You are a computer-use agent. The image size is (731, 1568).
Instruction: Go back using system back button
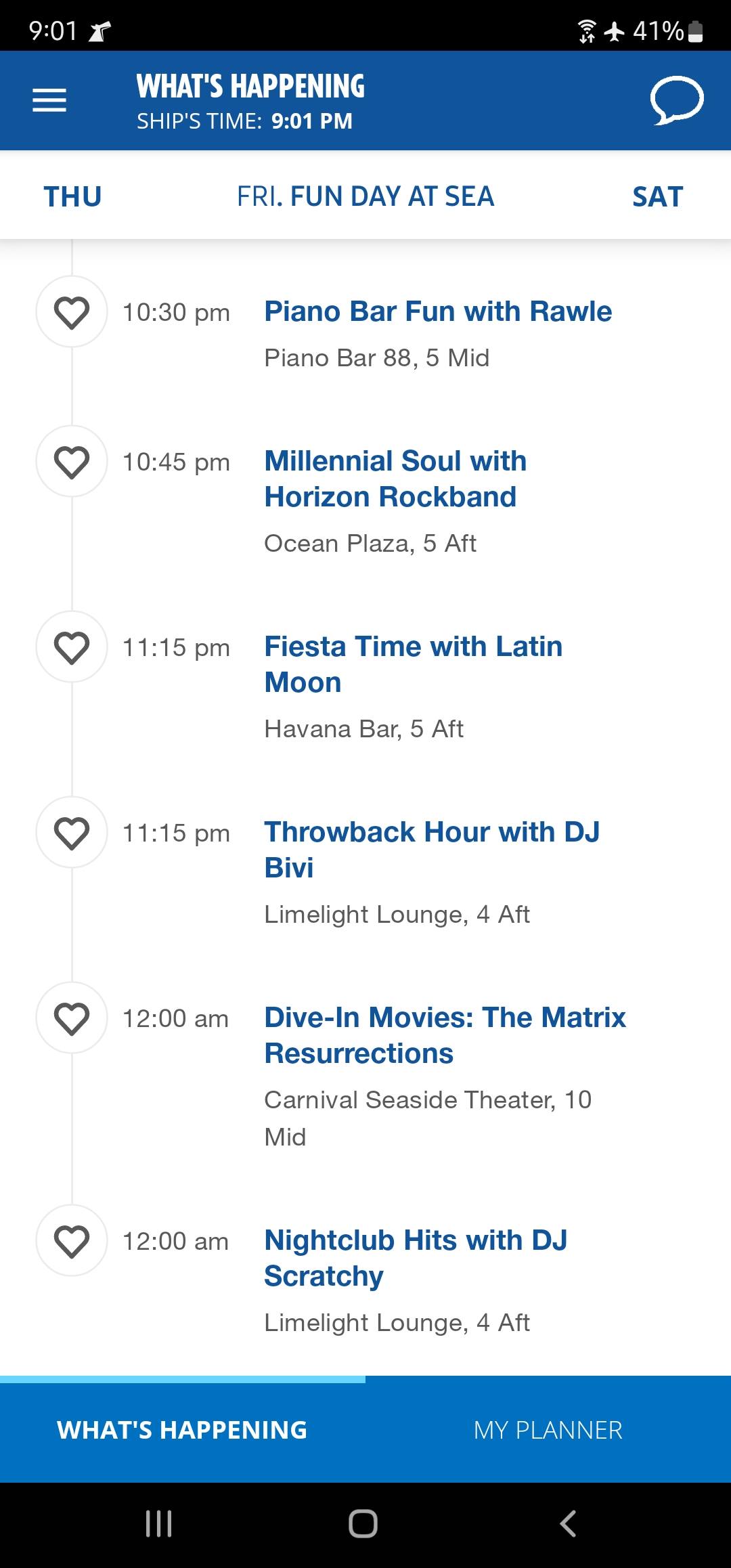pyautogui.click(x=568, y=1524)
